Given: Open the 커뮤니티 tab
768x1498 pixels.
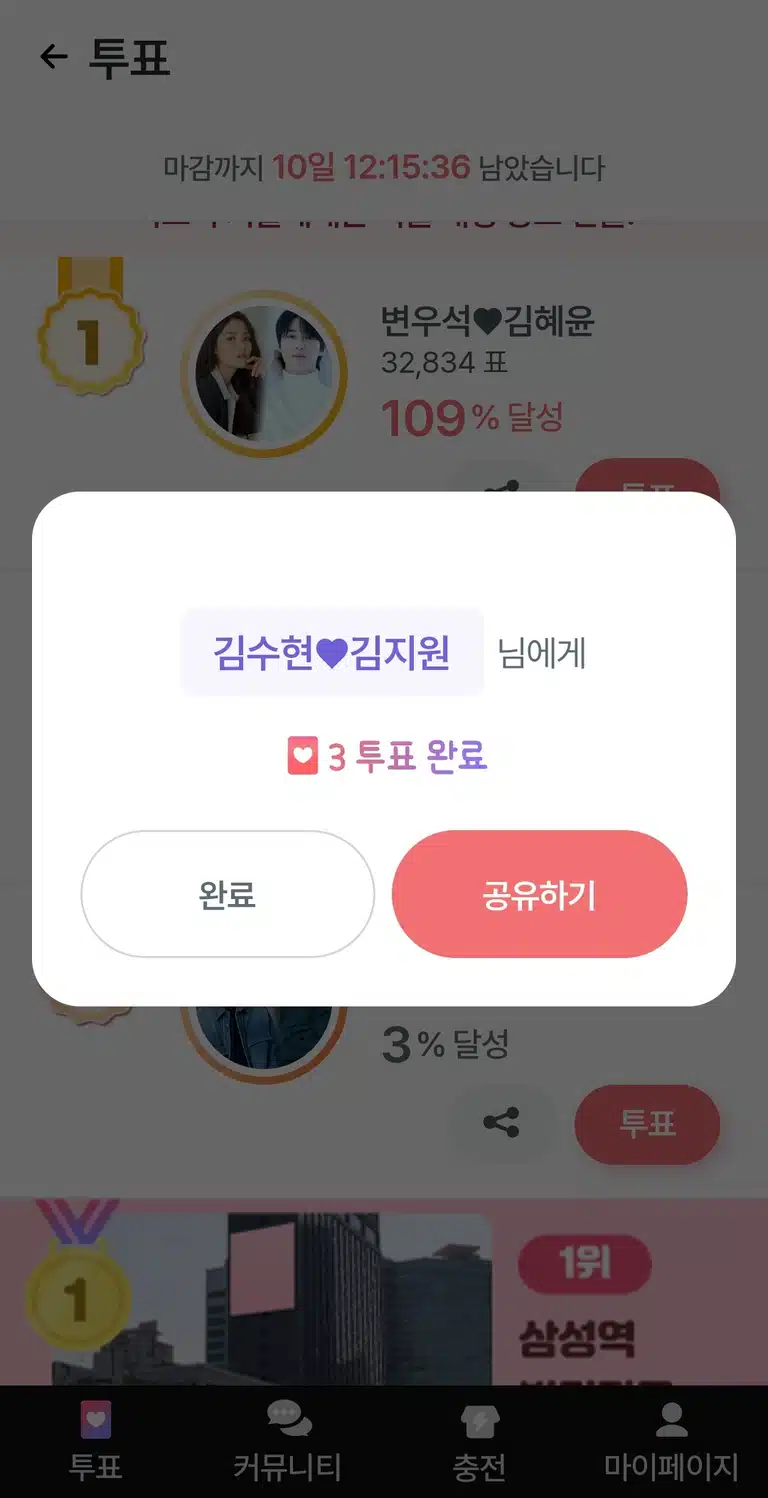Looking at the screenshot, I should pyautogui.click(x=288, y=1441).
